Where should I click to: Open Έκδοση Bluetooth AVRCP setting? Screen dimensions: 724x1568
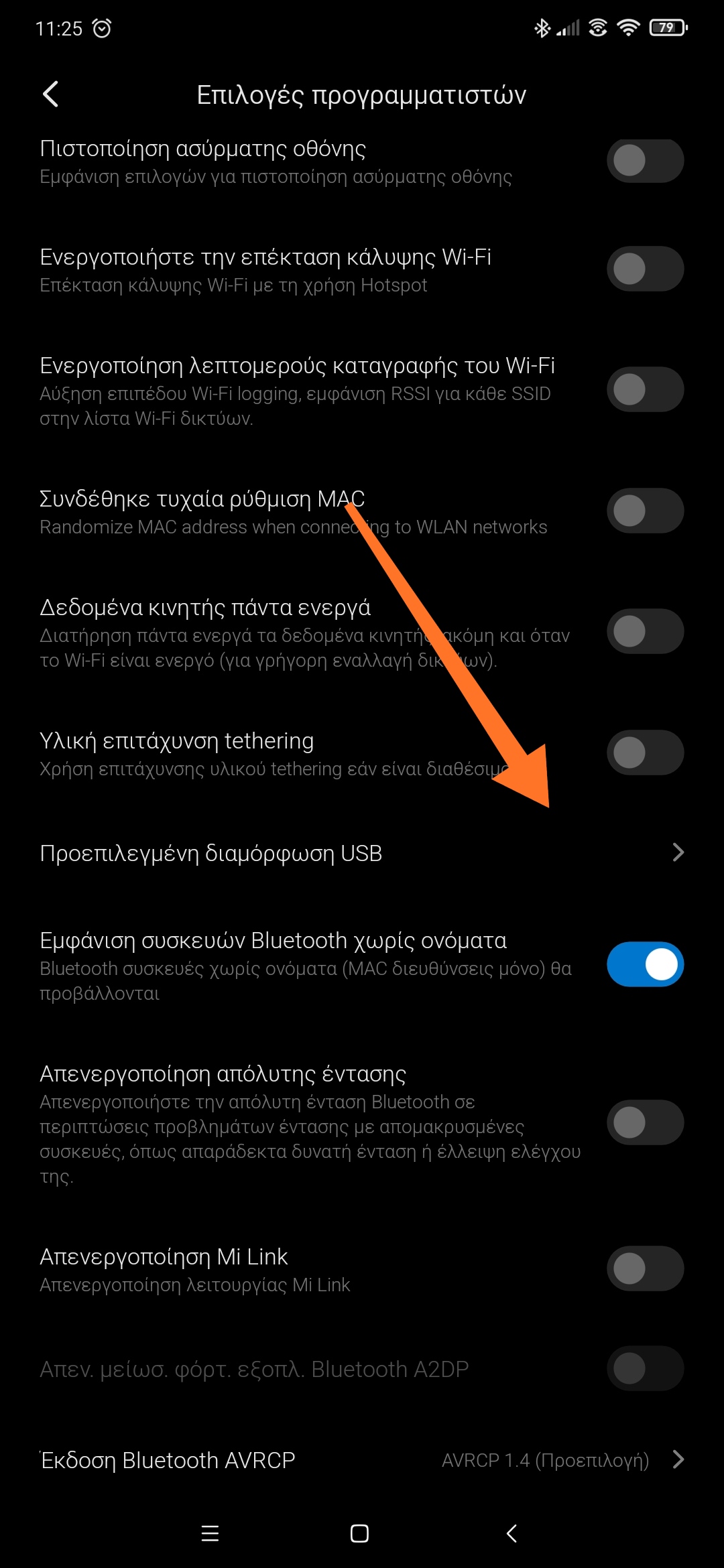click(x=362, y=1460)
